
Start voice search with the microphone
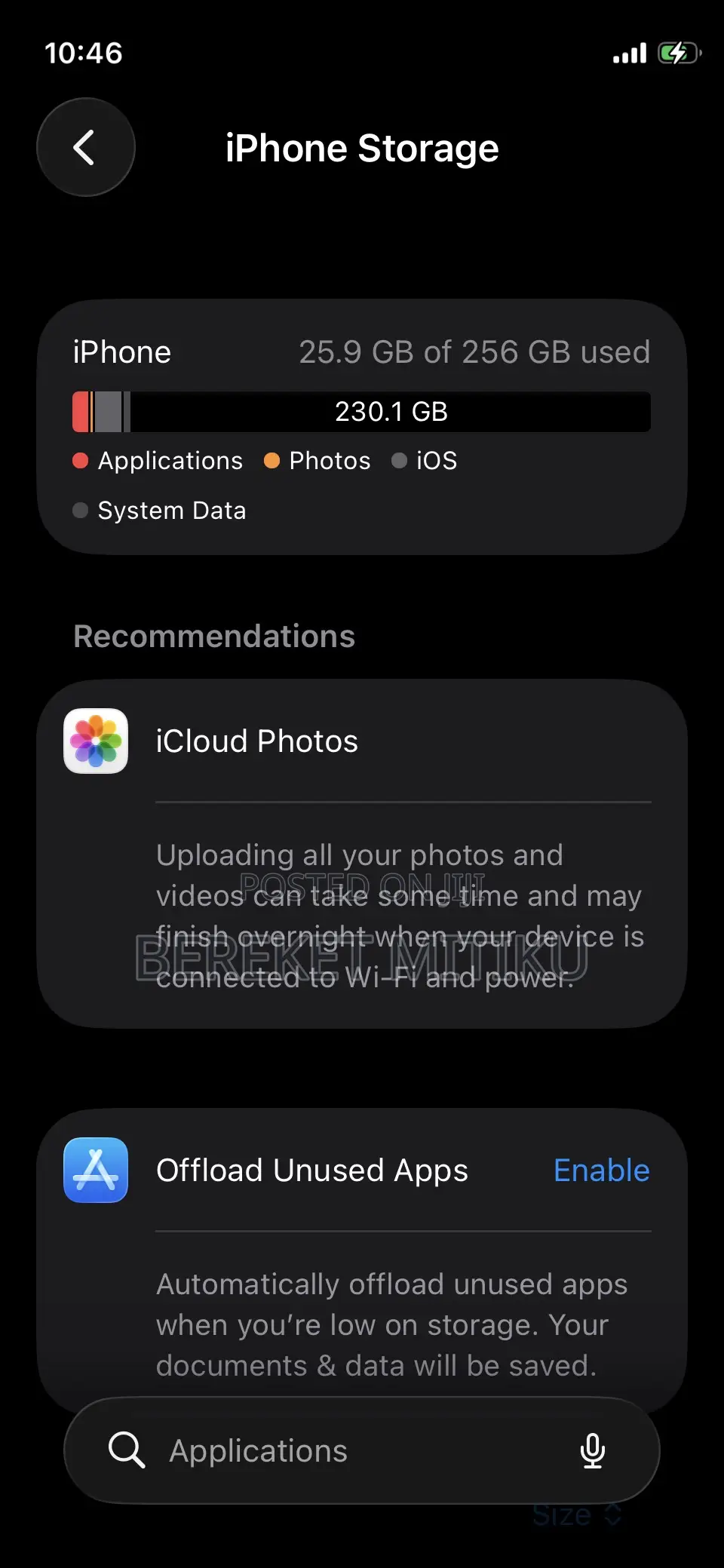click(x=593, y=1451)
